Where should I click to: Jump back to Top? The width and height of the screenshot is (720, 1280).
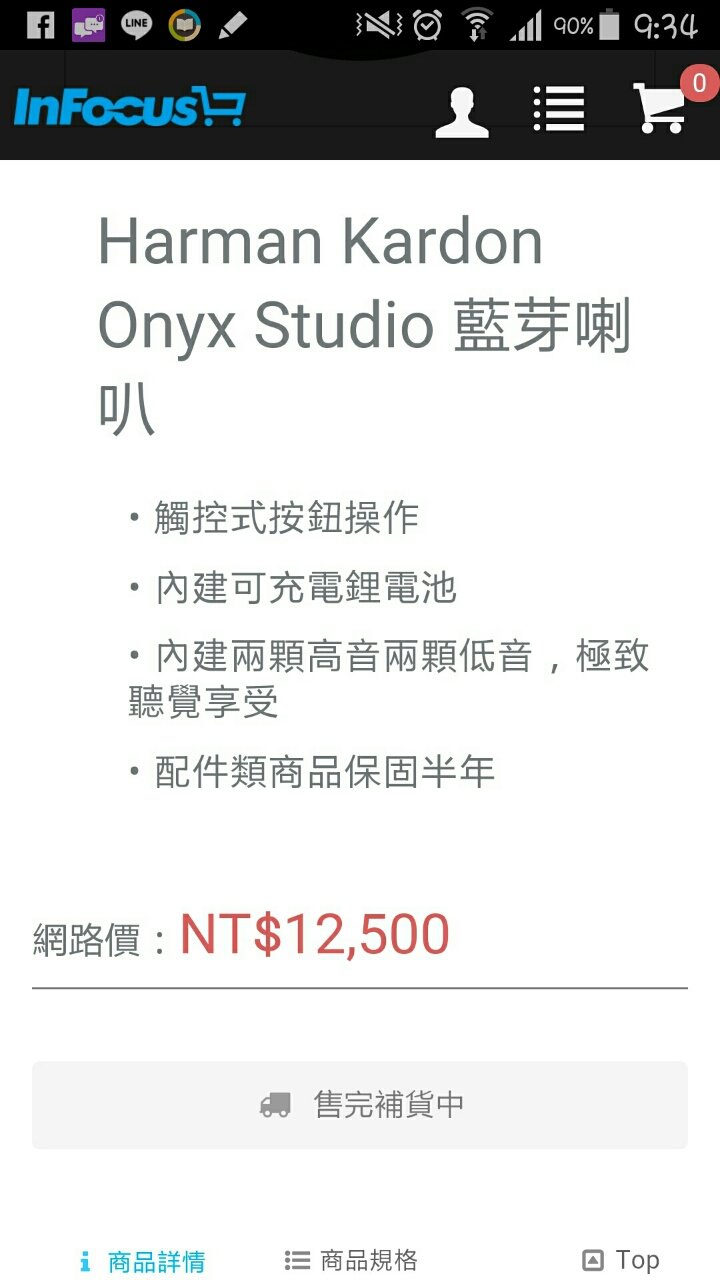coord(621,1260)
